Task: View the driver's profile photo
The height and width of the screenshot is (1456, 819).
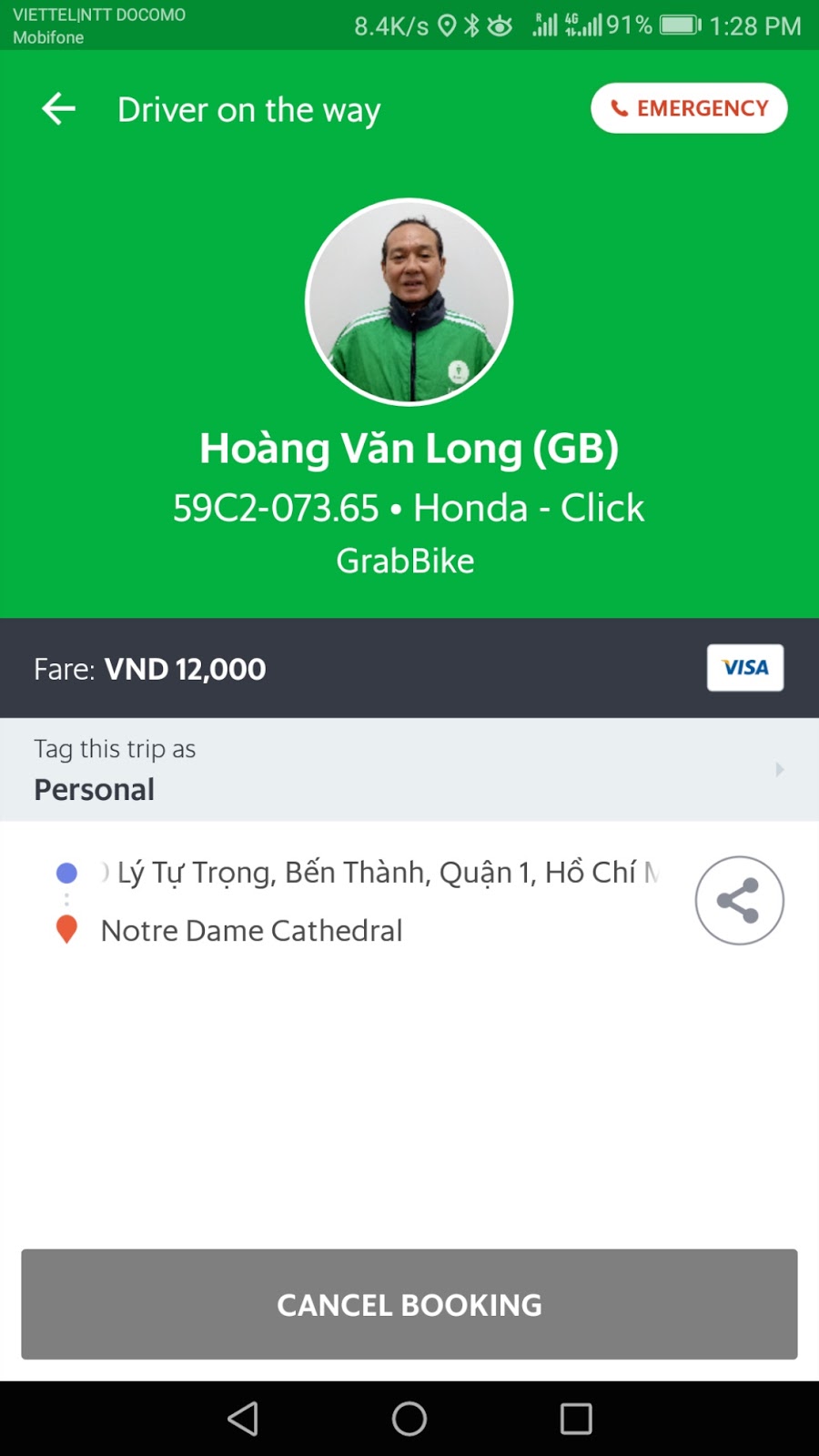Action: tap(409, 302)
